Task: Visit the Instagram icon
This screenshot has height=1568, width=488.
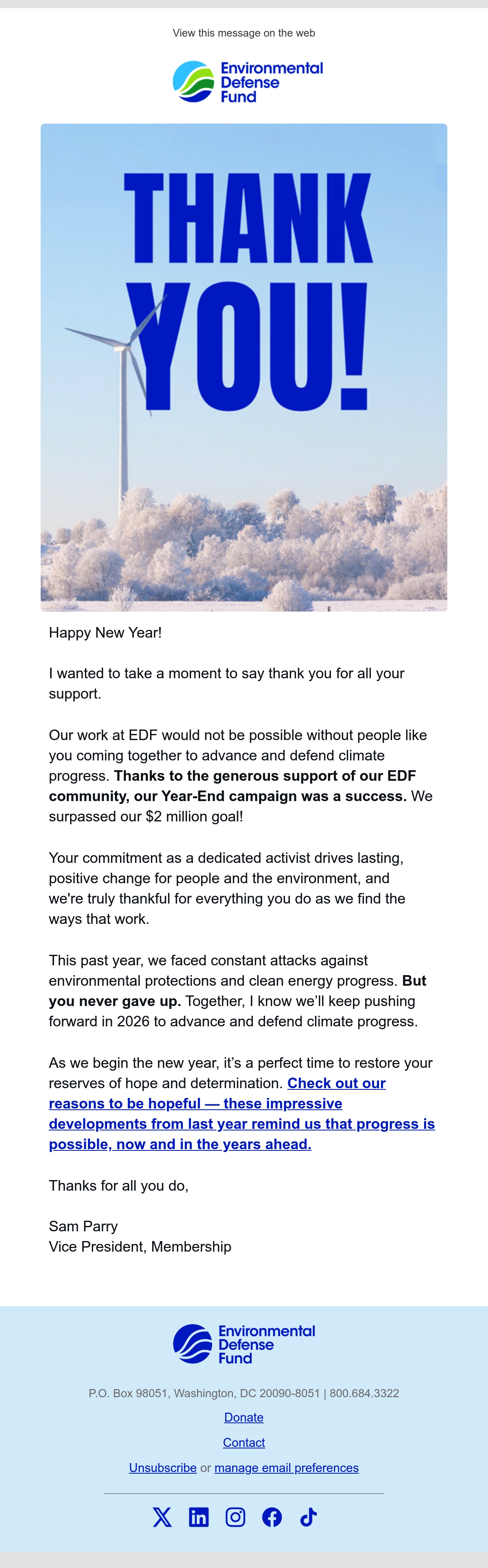Action: click(x=235, y=1517)
